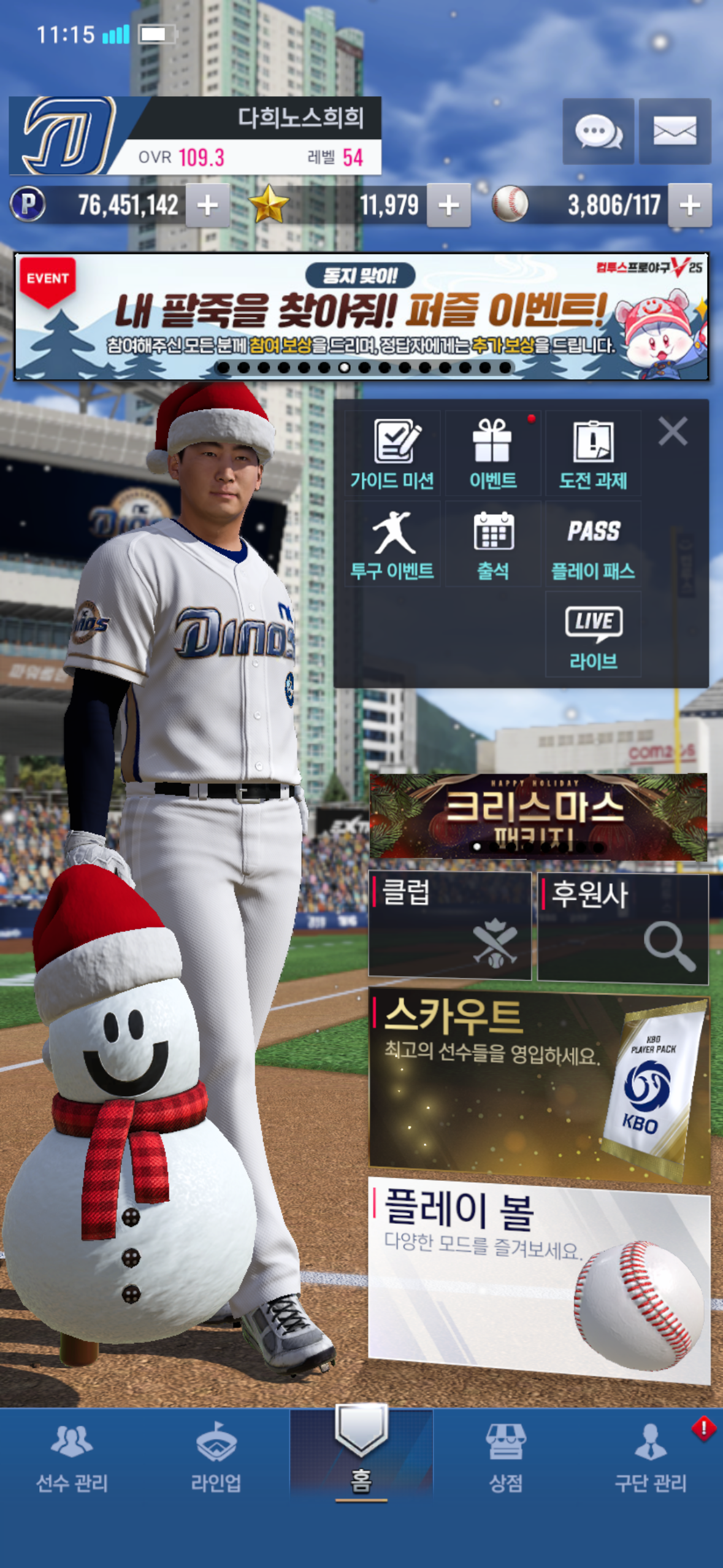
Task: Open 플레이 패스
Action: pos(593,544)
